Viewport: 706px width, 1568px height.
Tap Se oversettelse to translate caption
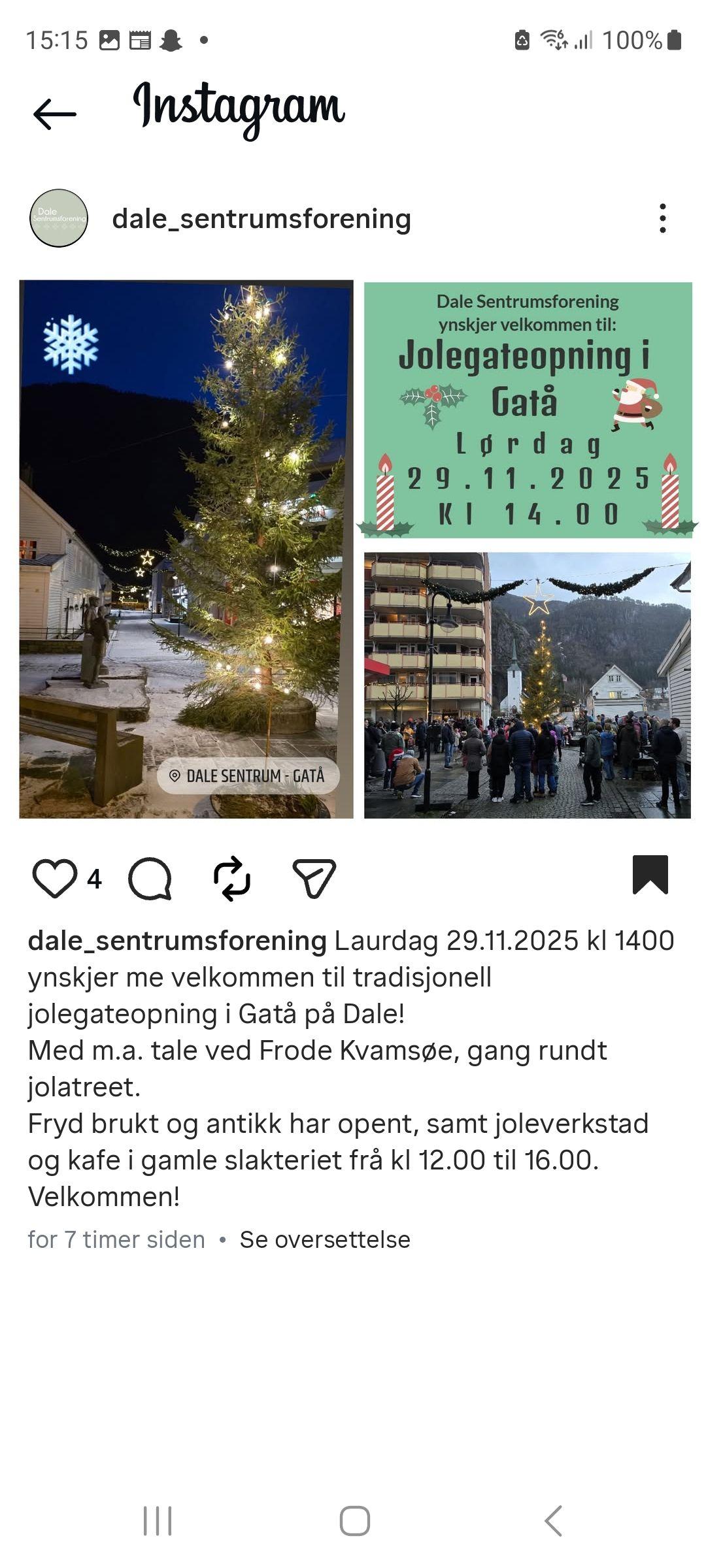[x=325, y=1239]
